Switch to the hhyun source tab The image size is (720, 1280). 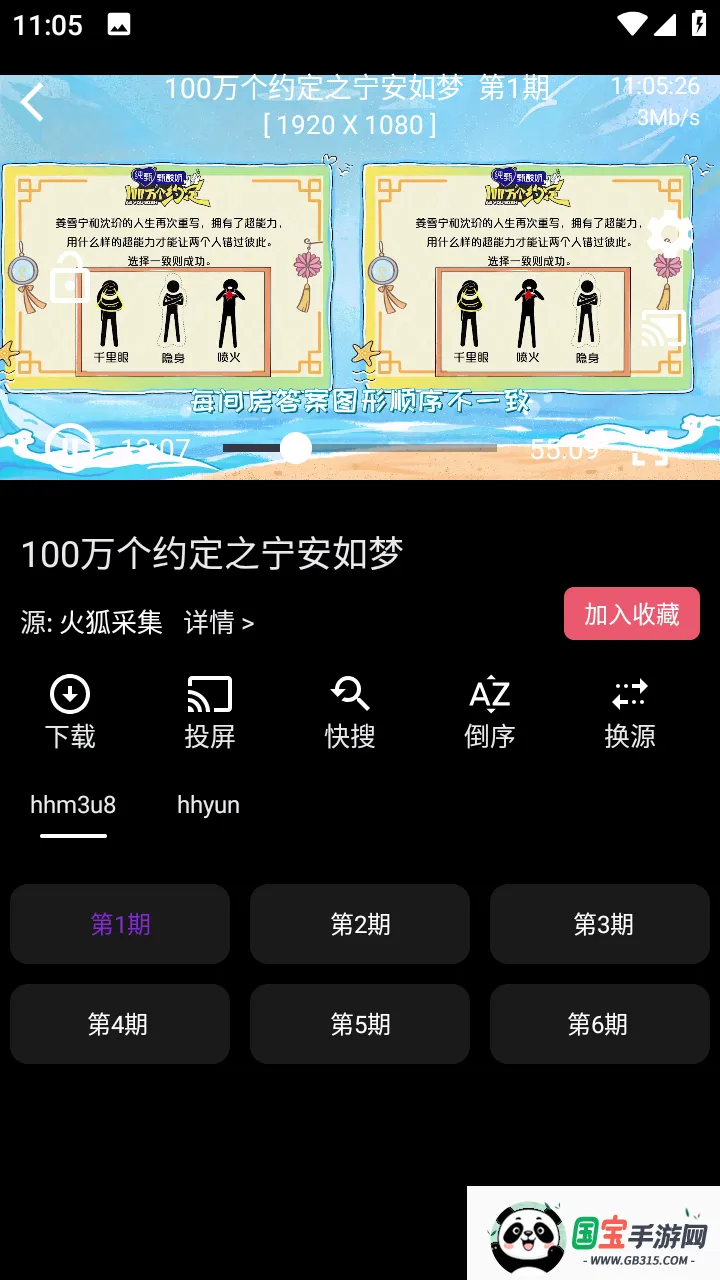(208, 804)
